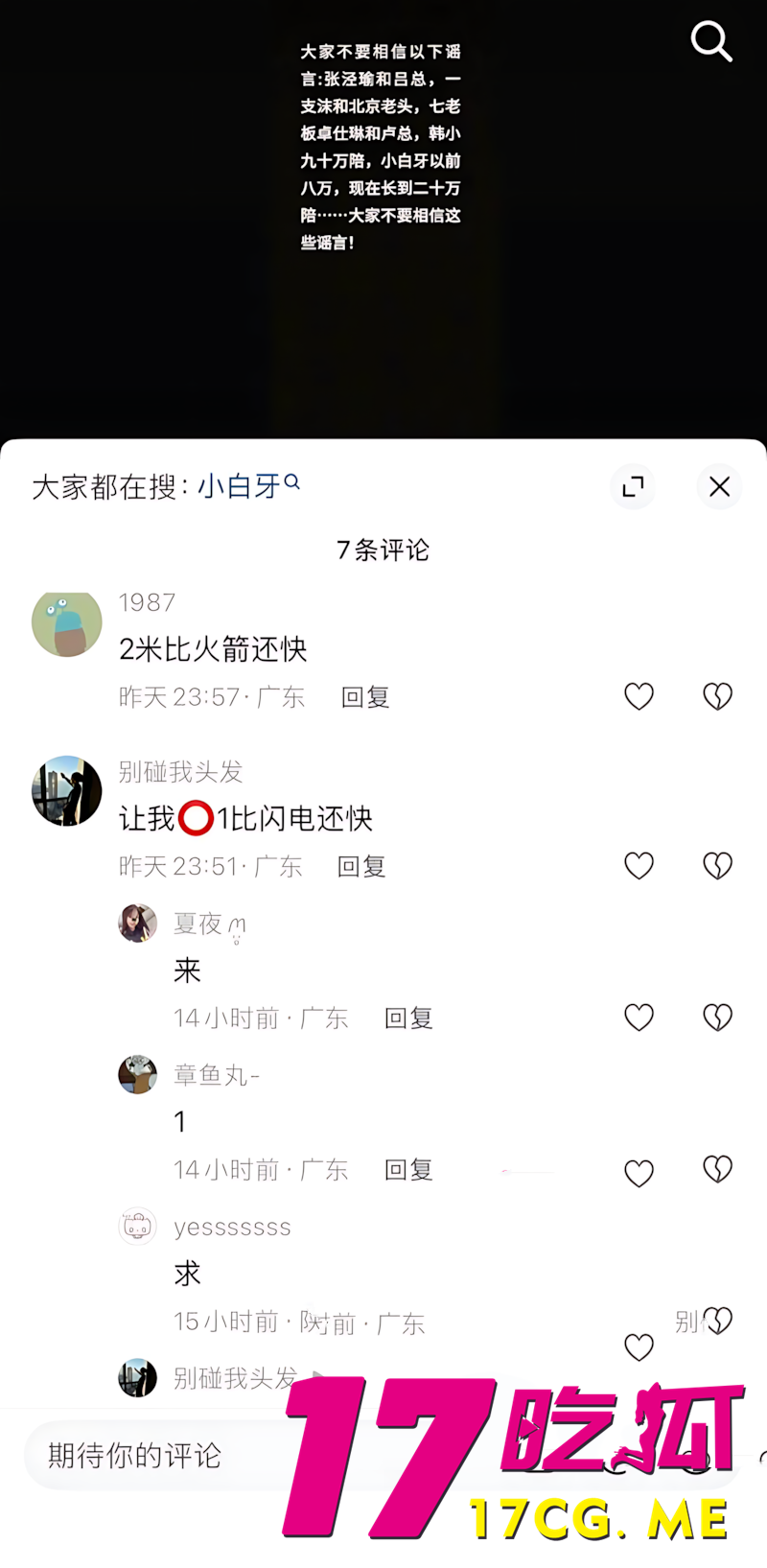Like 夏夜's reply "来"
767x1568 pixels.
point(639,1018)
